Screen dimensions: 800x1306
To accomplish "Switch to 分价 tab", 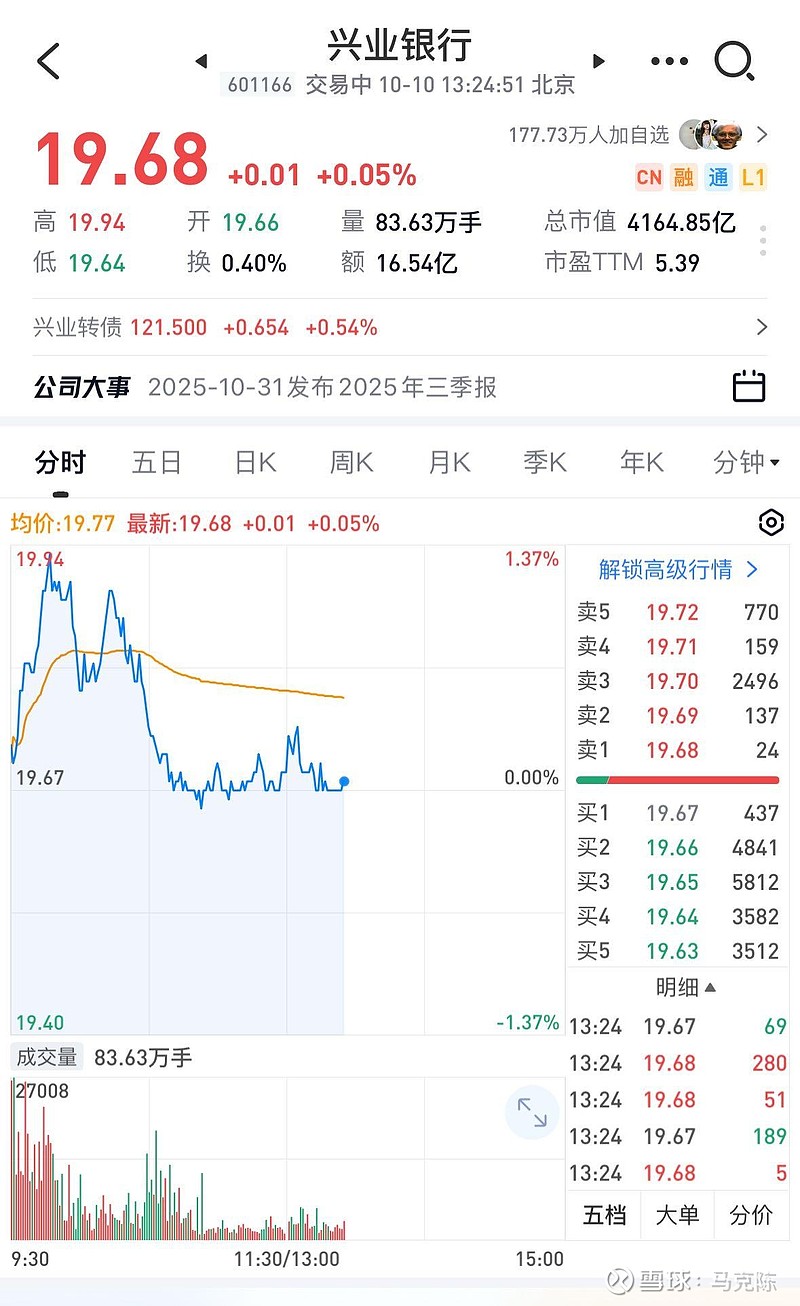I will click(x=751, y=1215).
